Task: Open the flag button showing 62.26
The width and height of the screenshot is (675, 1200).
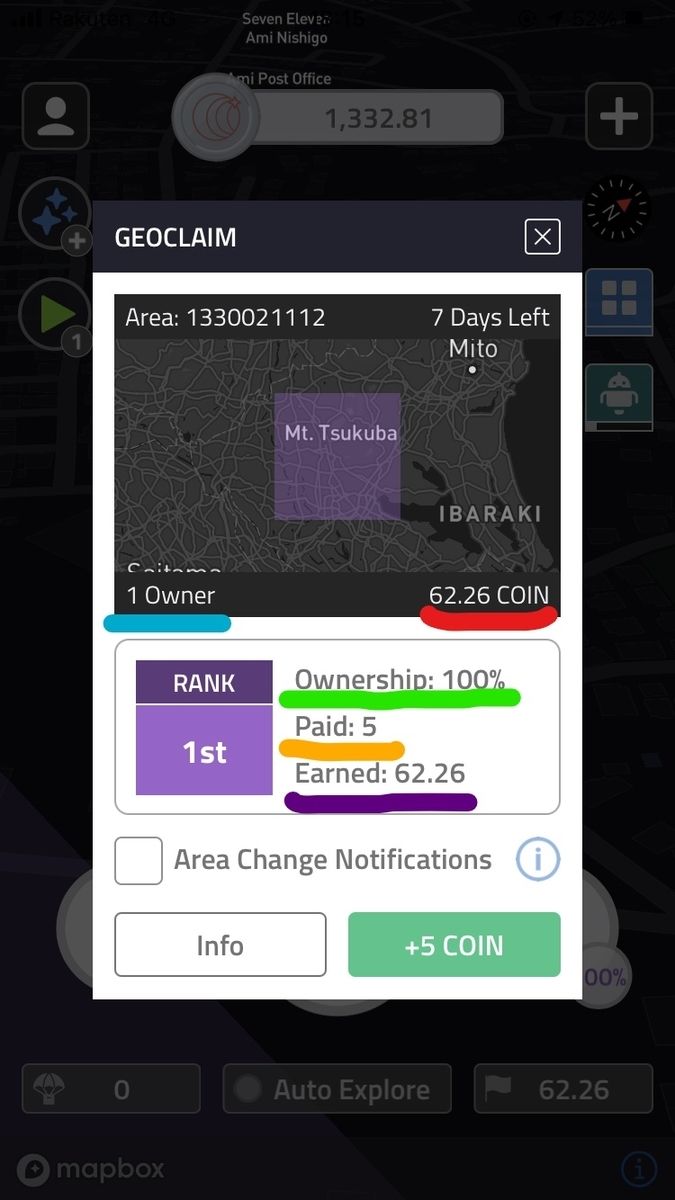Action: (566, 1090)
